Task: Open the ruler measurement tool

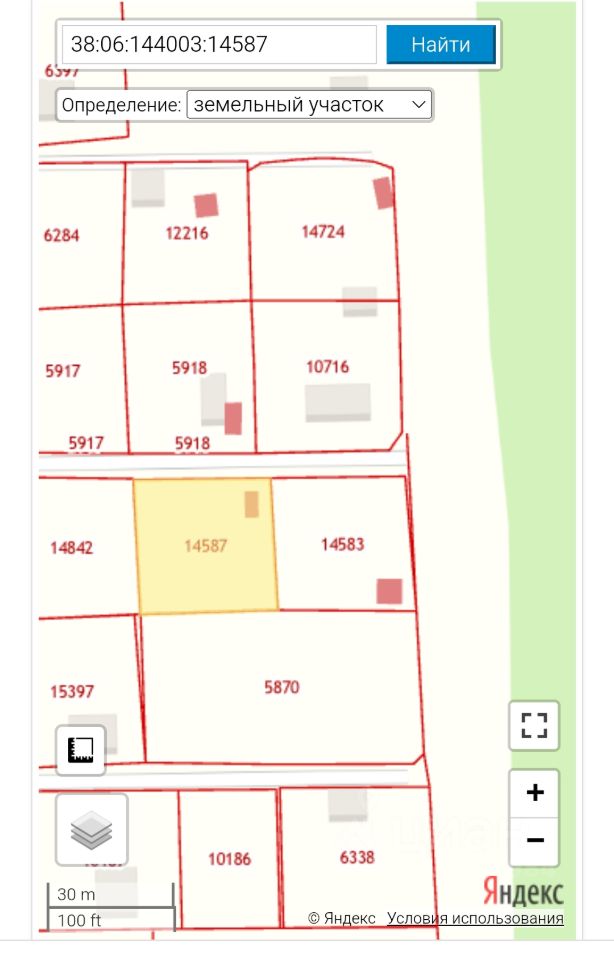Action: pyautogui.click(x=80, y=750)
